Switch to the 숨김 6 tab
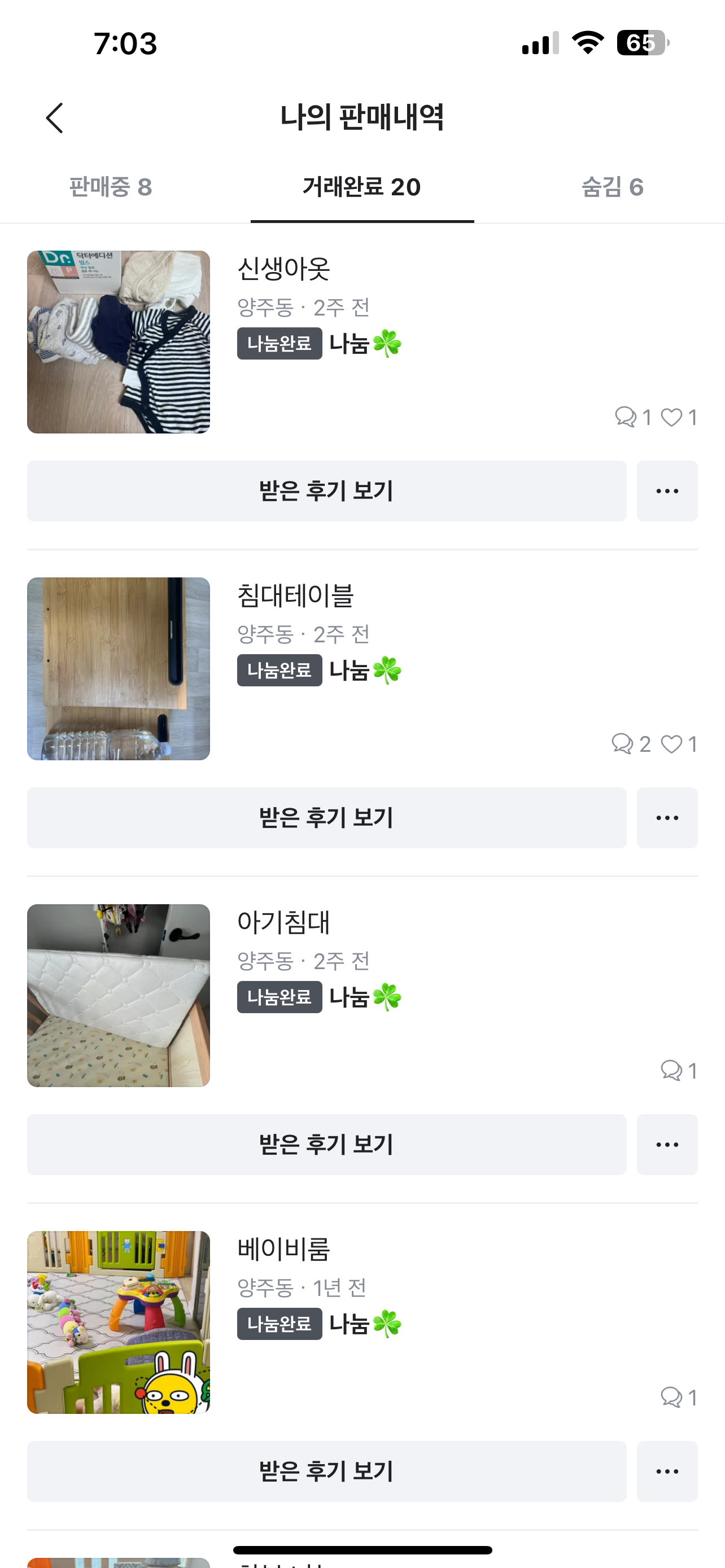Viewport: 725px width, 1568px height. [613, 187]
